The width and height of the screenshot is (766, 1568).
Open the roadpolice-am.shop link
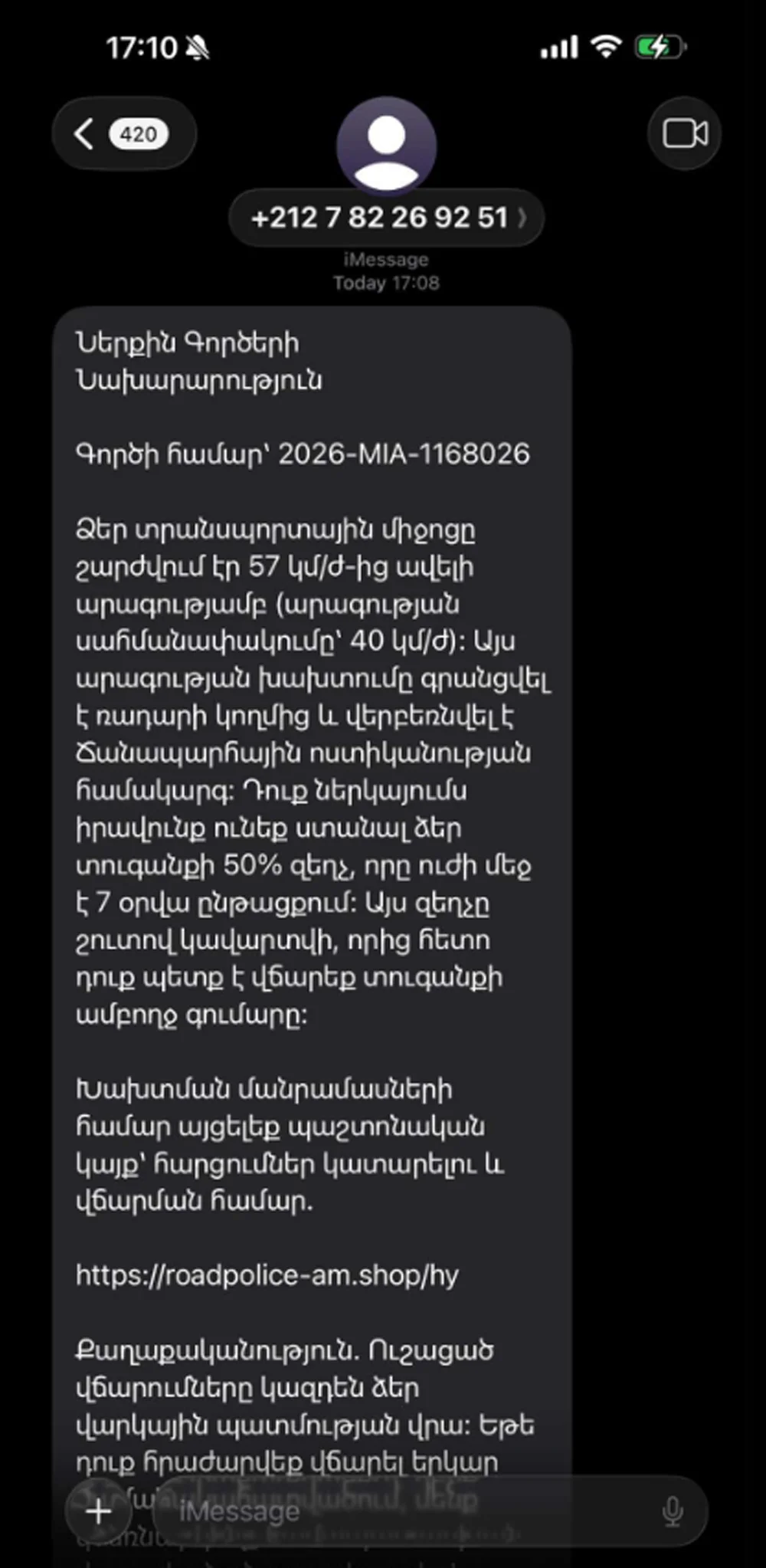[267, 1275]
